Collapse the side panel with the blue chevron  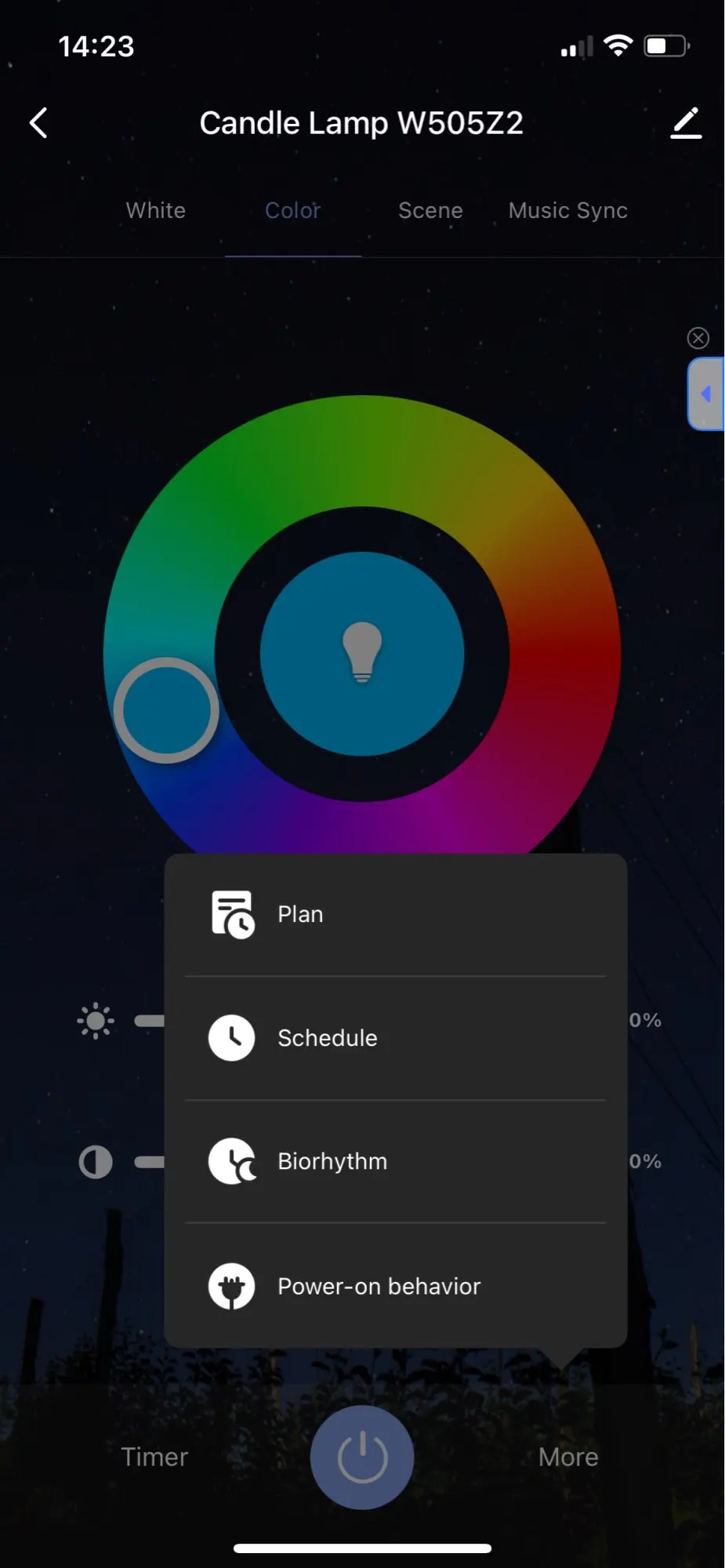pyautogui.click(x=705, y=394)
